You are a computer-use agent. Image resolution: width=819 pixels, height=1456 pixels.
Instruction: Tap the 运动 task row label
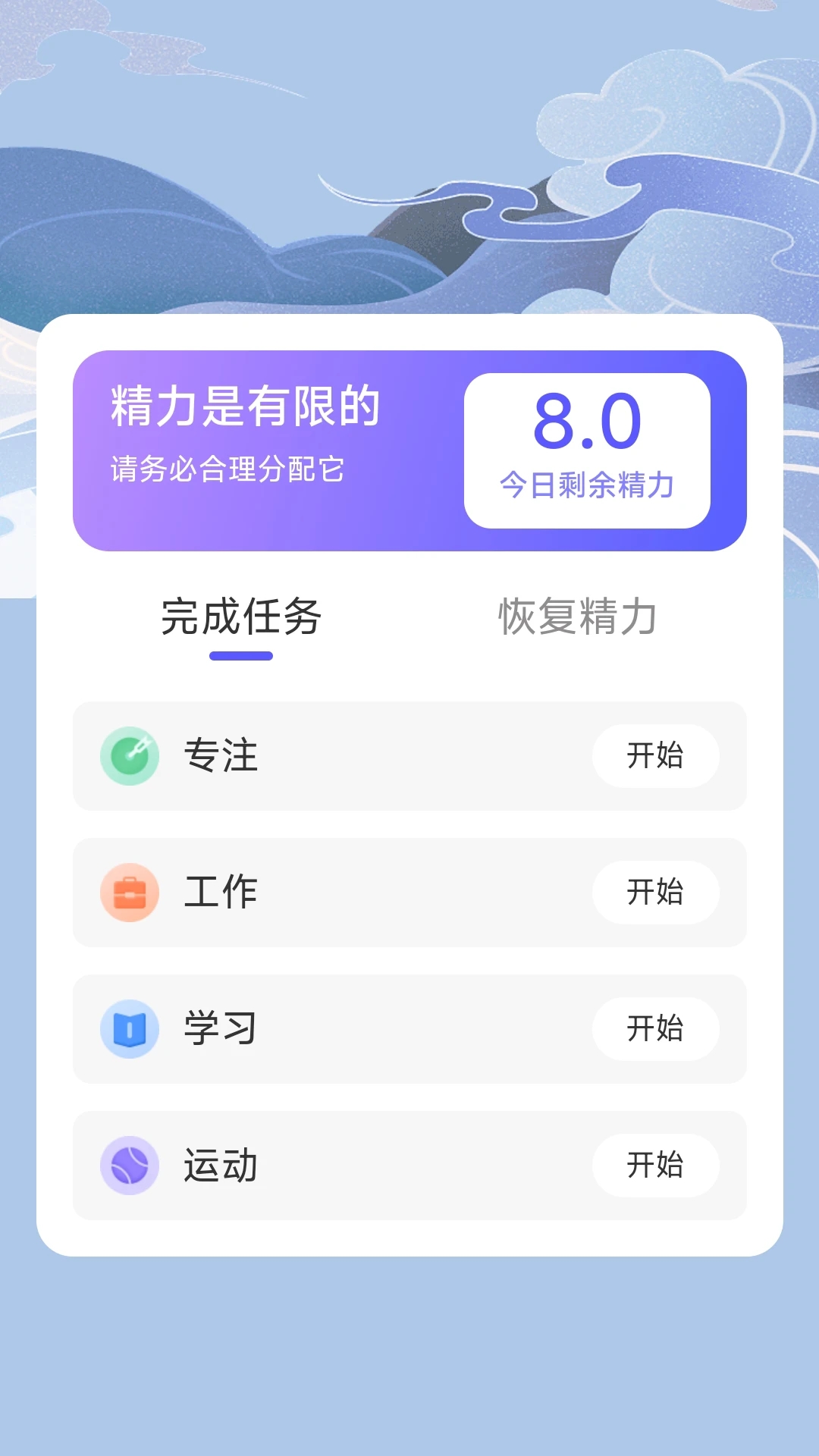coord(219,1166)
